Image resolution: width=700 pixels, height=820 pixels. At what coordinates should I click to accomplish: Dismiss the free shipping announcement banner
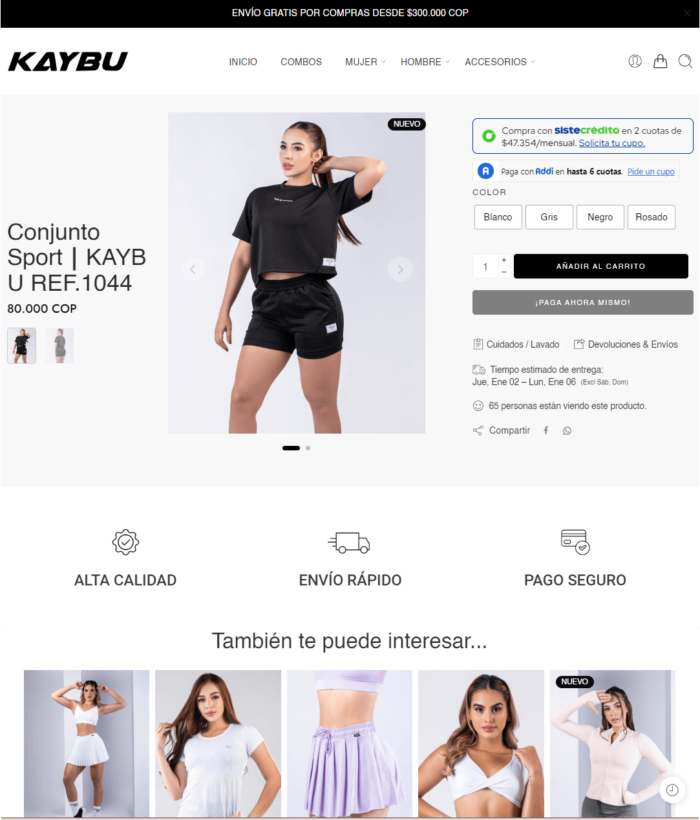[x=686, y=13]
